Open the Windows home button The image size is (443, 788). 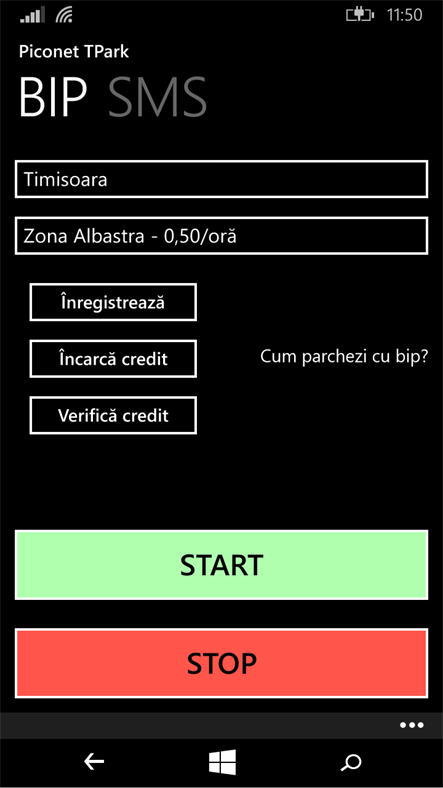click(222, 762)
